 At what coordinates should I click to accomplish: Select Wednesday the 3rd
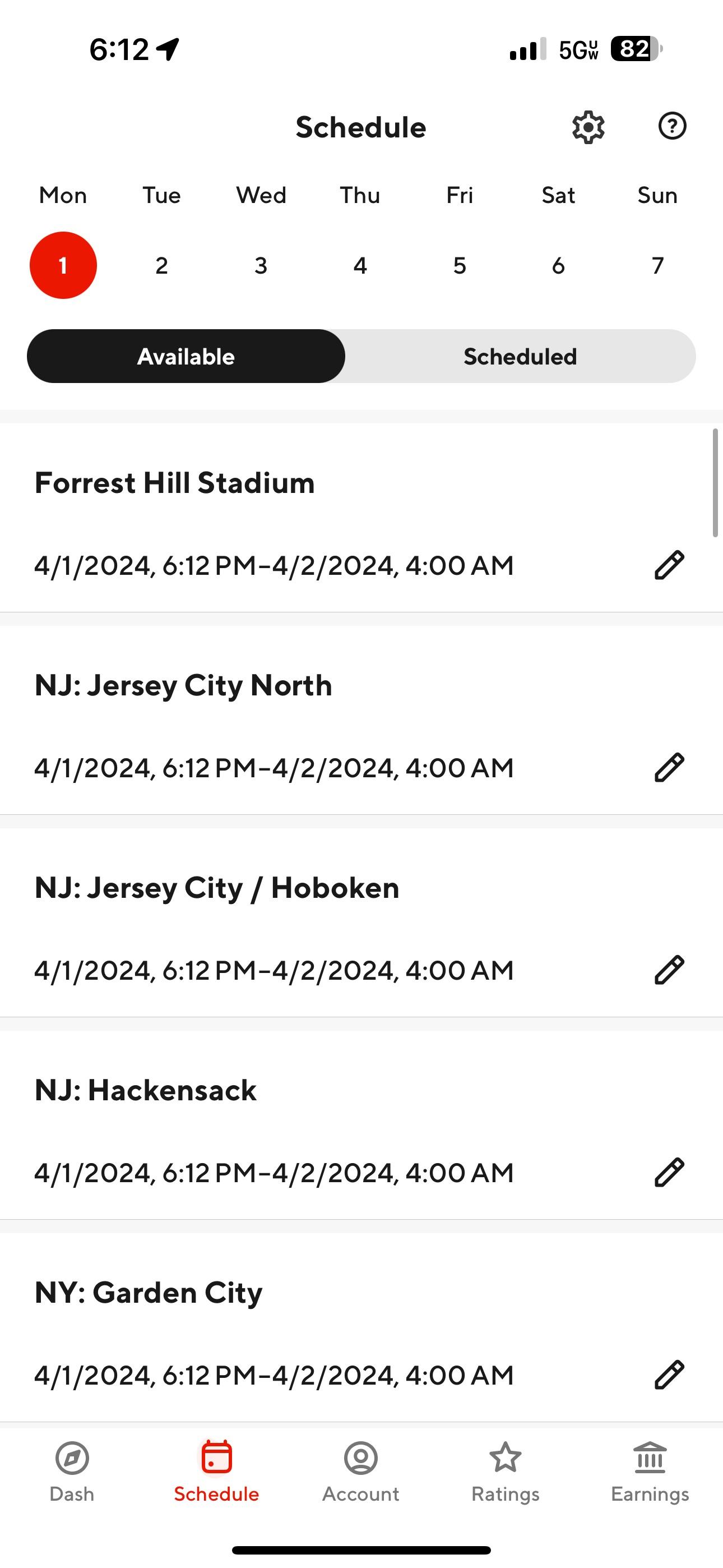point(261,265)
